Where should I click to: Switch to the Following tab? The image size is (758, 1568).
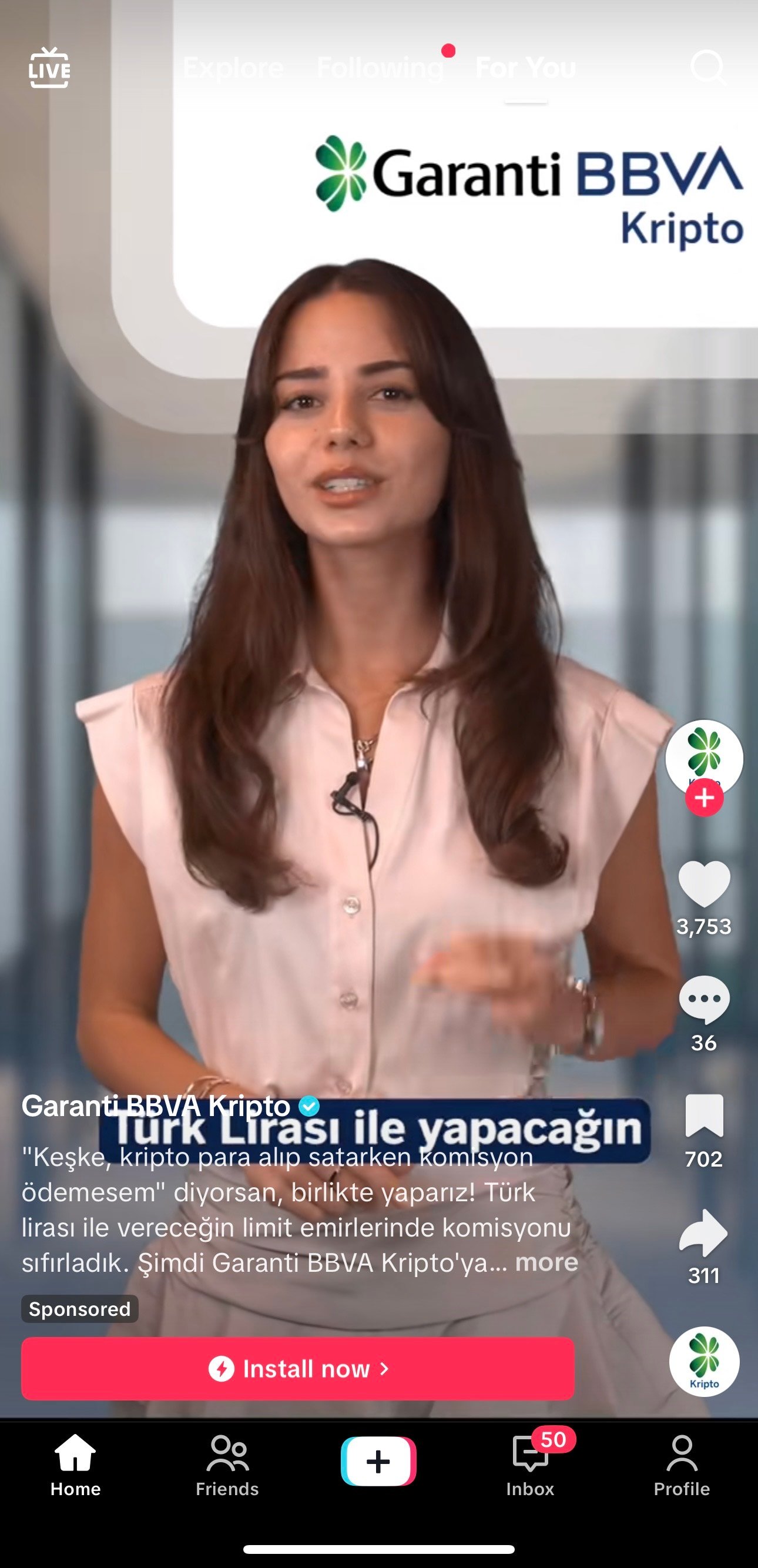point(380,68)
